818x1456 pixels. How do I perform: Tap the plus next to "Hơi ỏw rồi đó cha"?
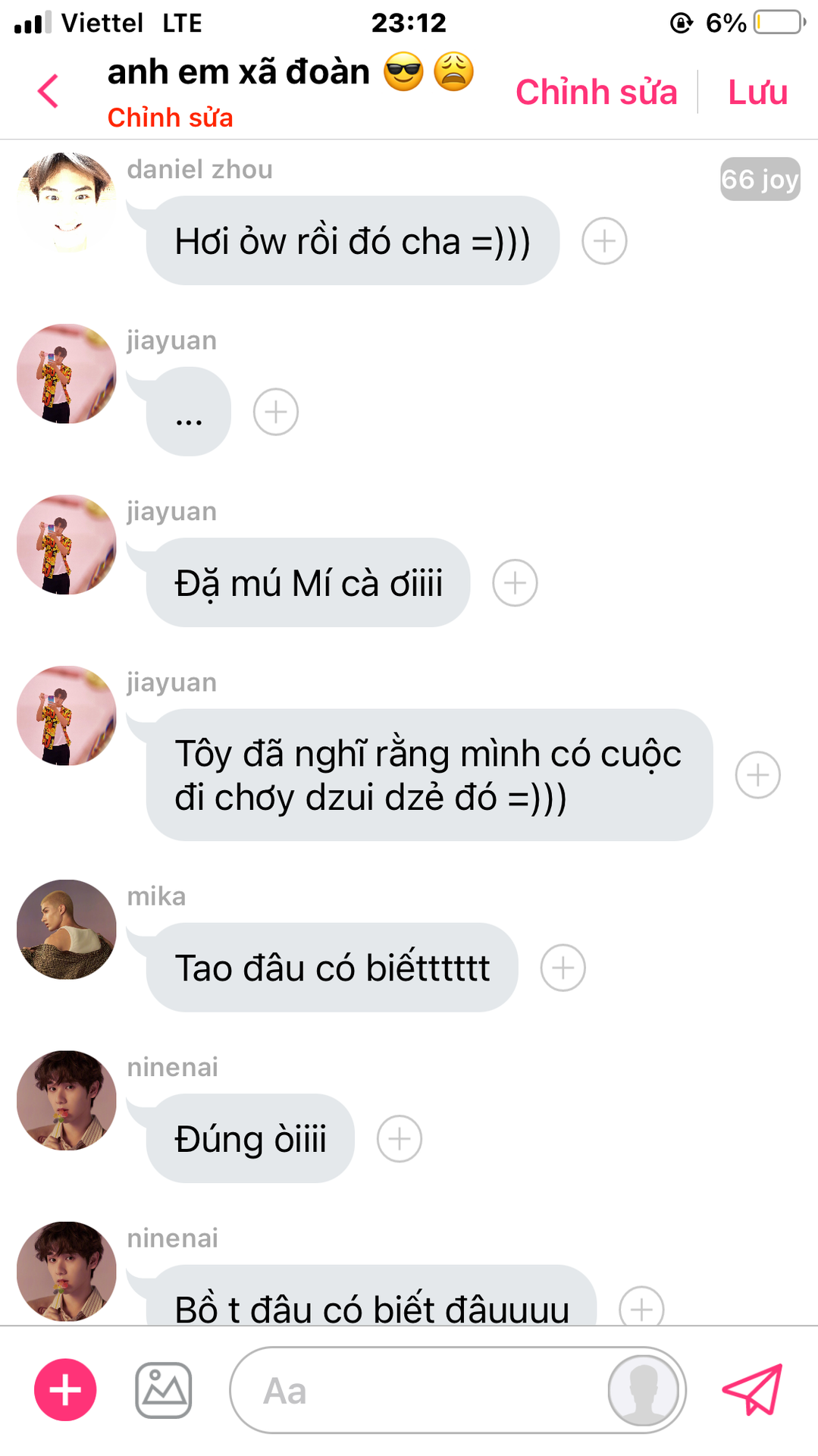click(604, 241)
